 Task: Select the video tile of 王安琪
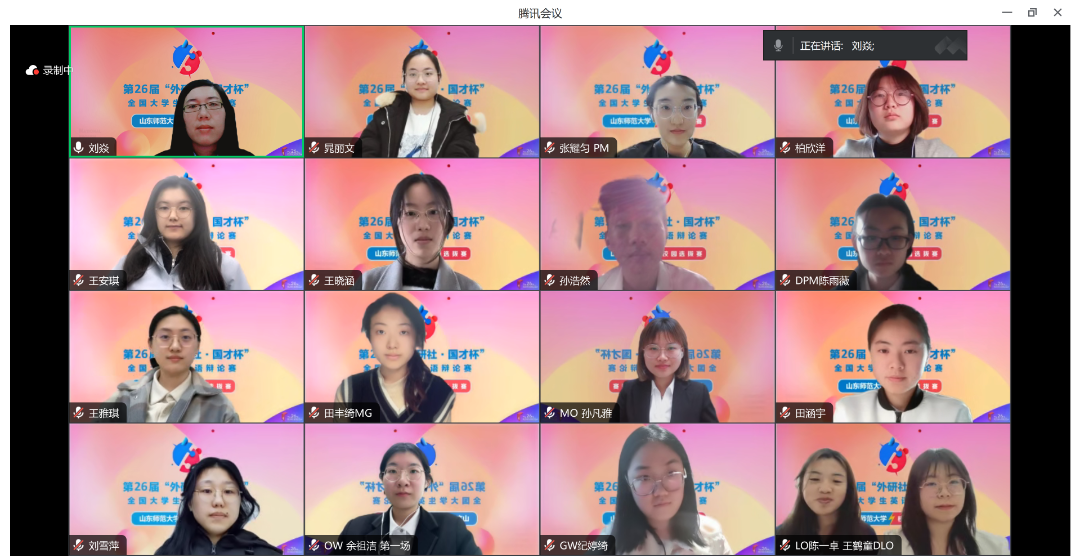pyautogui.click(x=186, y=224)
